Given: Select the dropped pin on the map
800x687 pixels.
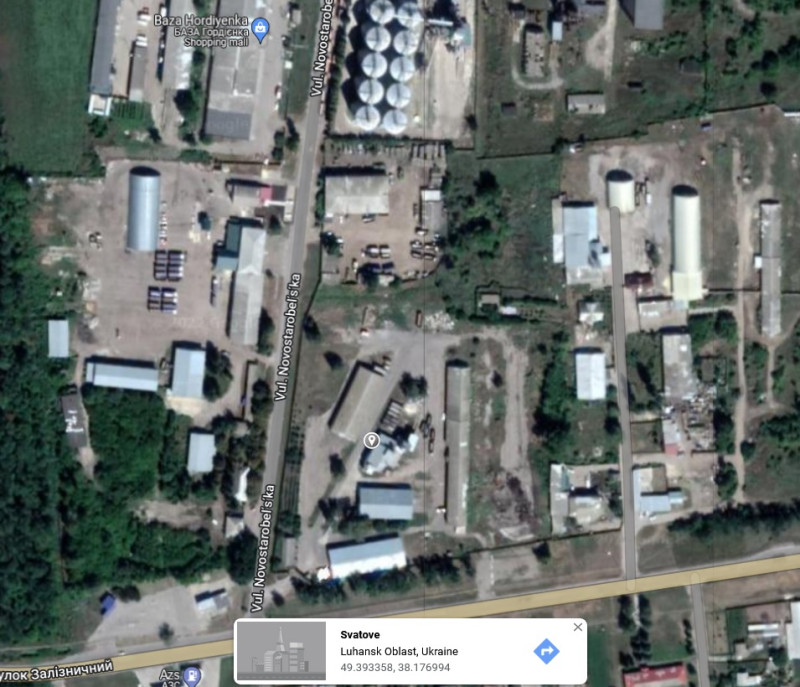Looking at the screenshot, I should pos(372,440).
